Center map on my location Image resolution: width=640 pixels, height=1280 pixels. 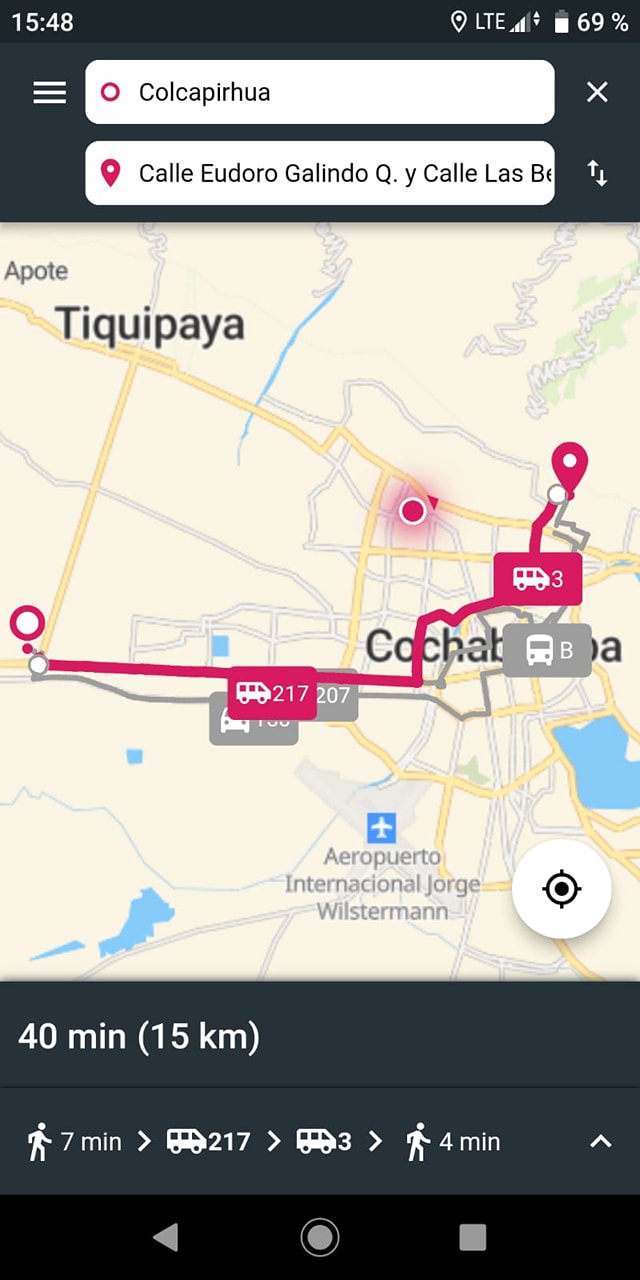pos(561,888)
